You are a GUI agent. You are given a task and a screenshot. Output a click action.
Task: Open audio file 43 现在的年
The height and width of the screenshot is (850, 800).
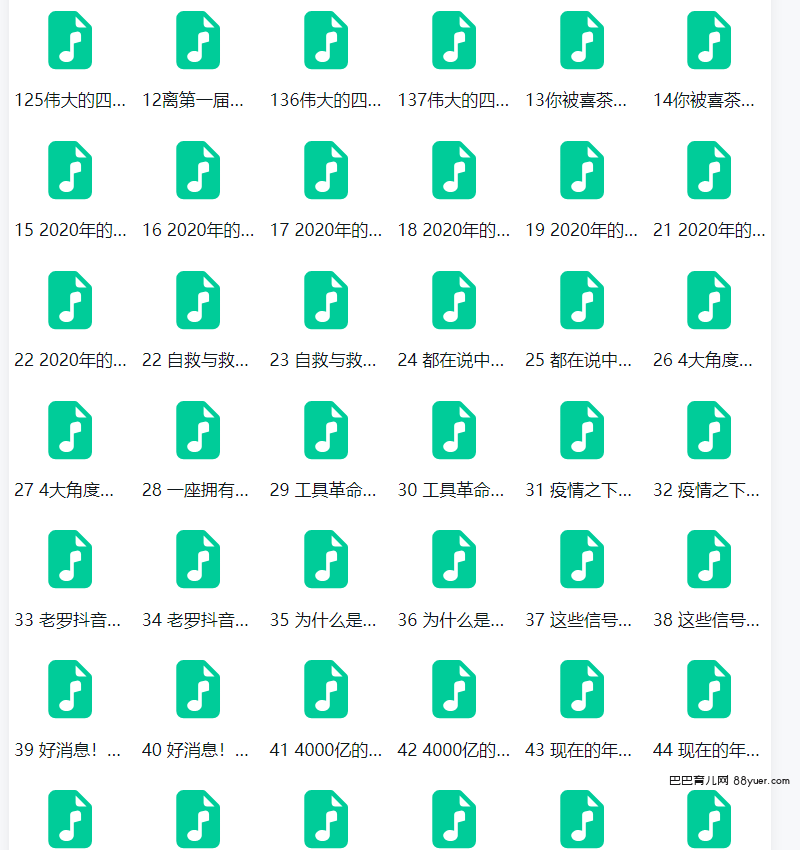click(582, 689)
